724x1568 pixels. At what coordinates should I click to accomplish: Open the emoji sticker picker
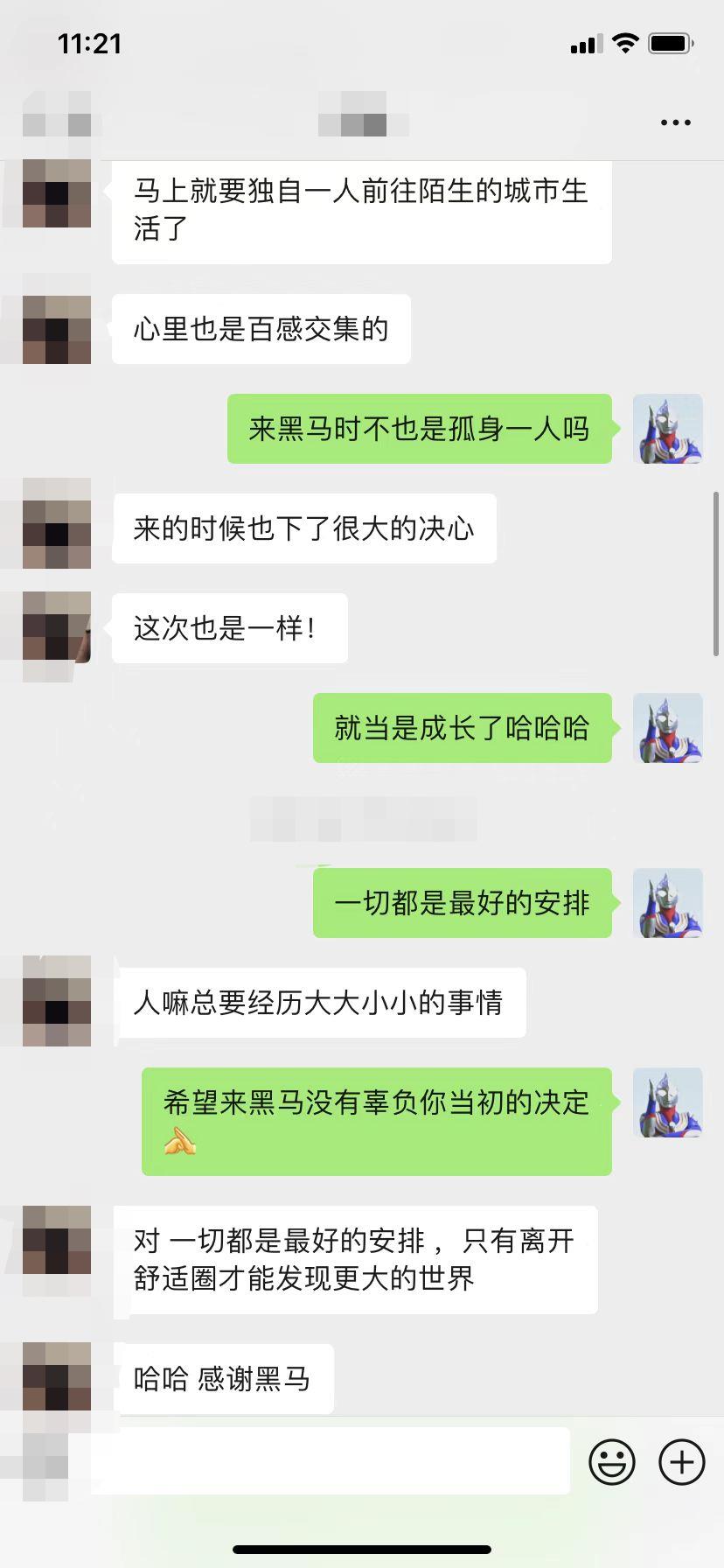(611, 1461)
